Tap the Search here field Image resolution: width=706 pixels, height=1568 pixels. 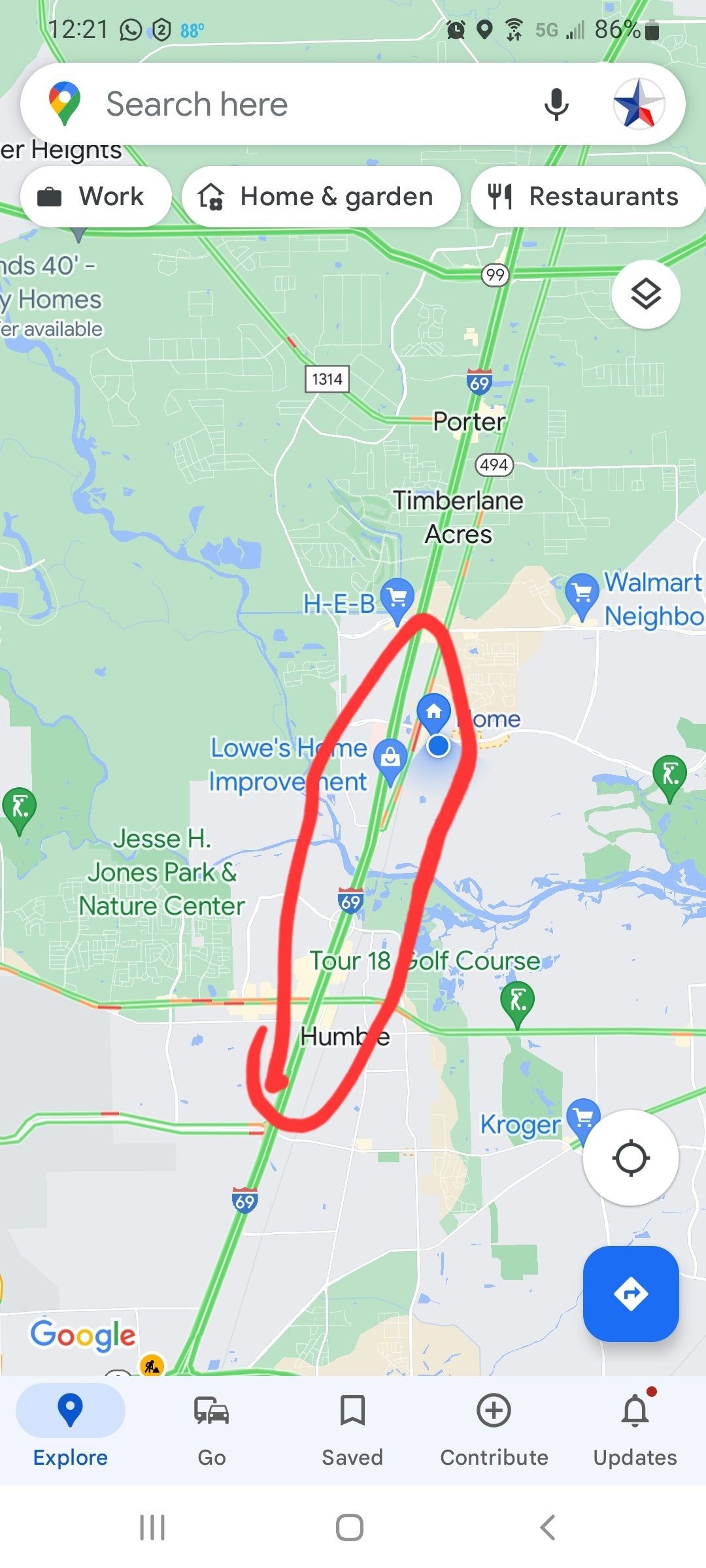point(294,105)
